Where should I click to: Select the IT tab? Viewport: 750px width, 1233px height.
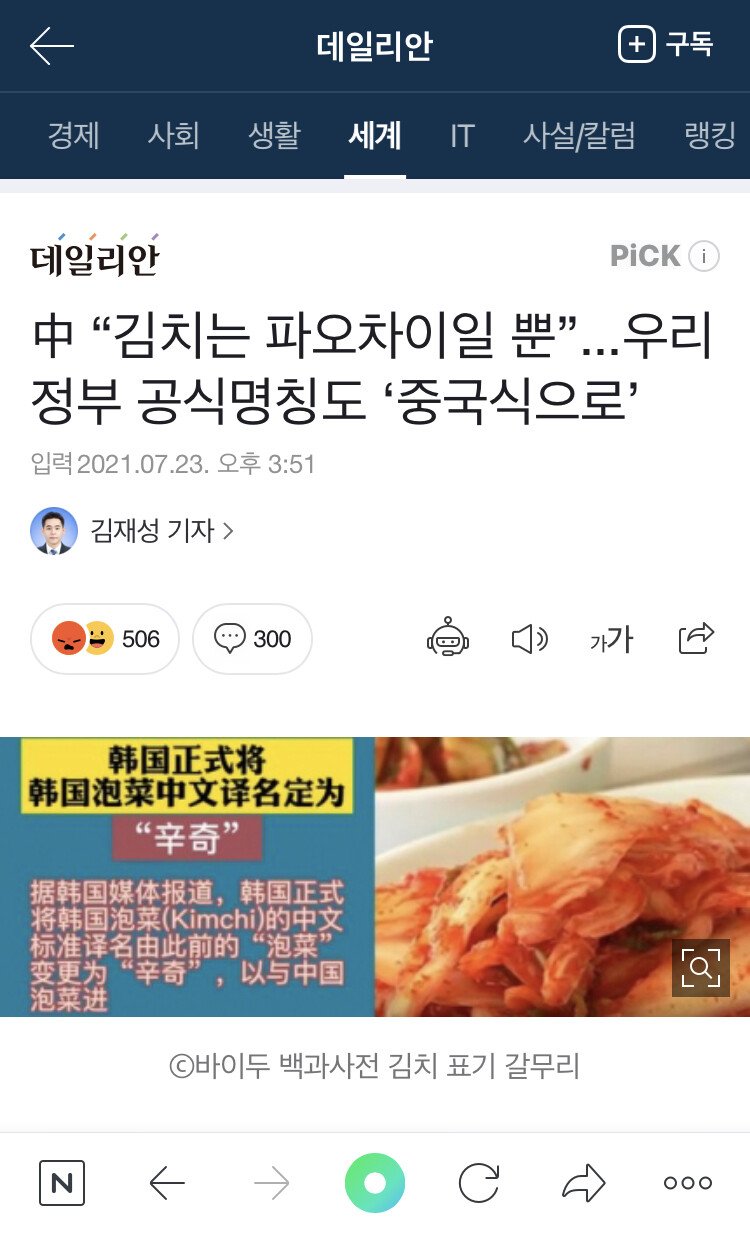pos(461,136)
